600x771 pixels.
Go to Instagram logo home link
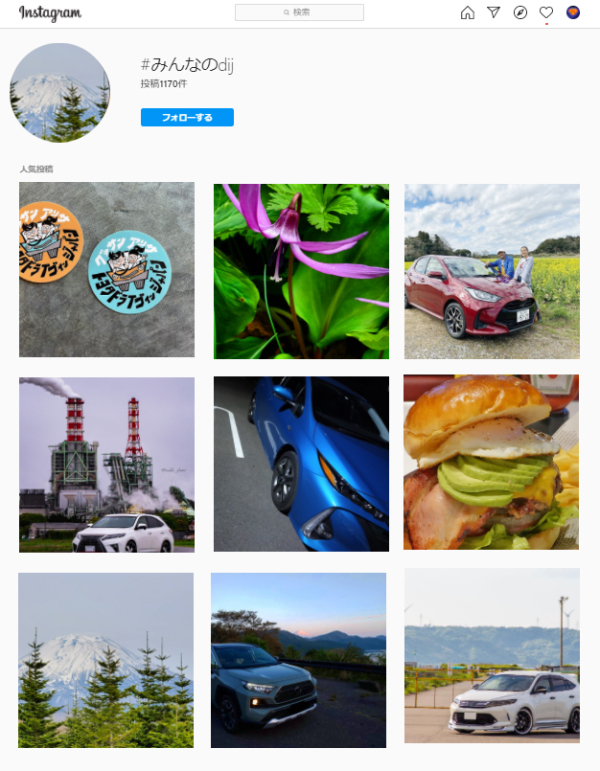click(50, 13)
